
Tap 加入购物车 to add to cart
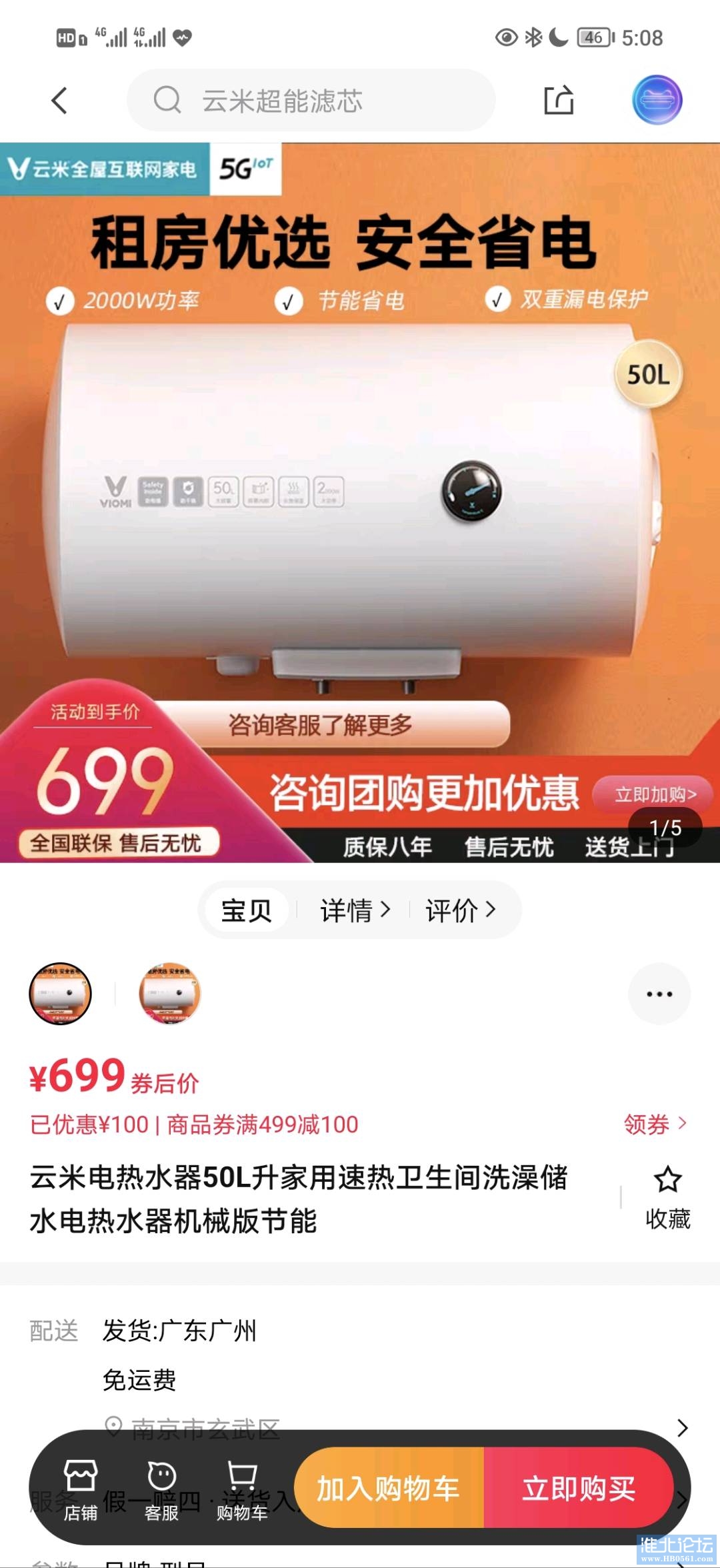[x=389, y=1488]
